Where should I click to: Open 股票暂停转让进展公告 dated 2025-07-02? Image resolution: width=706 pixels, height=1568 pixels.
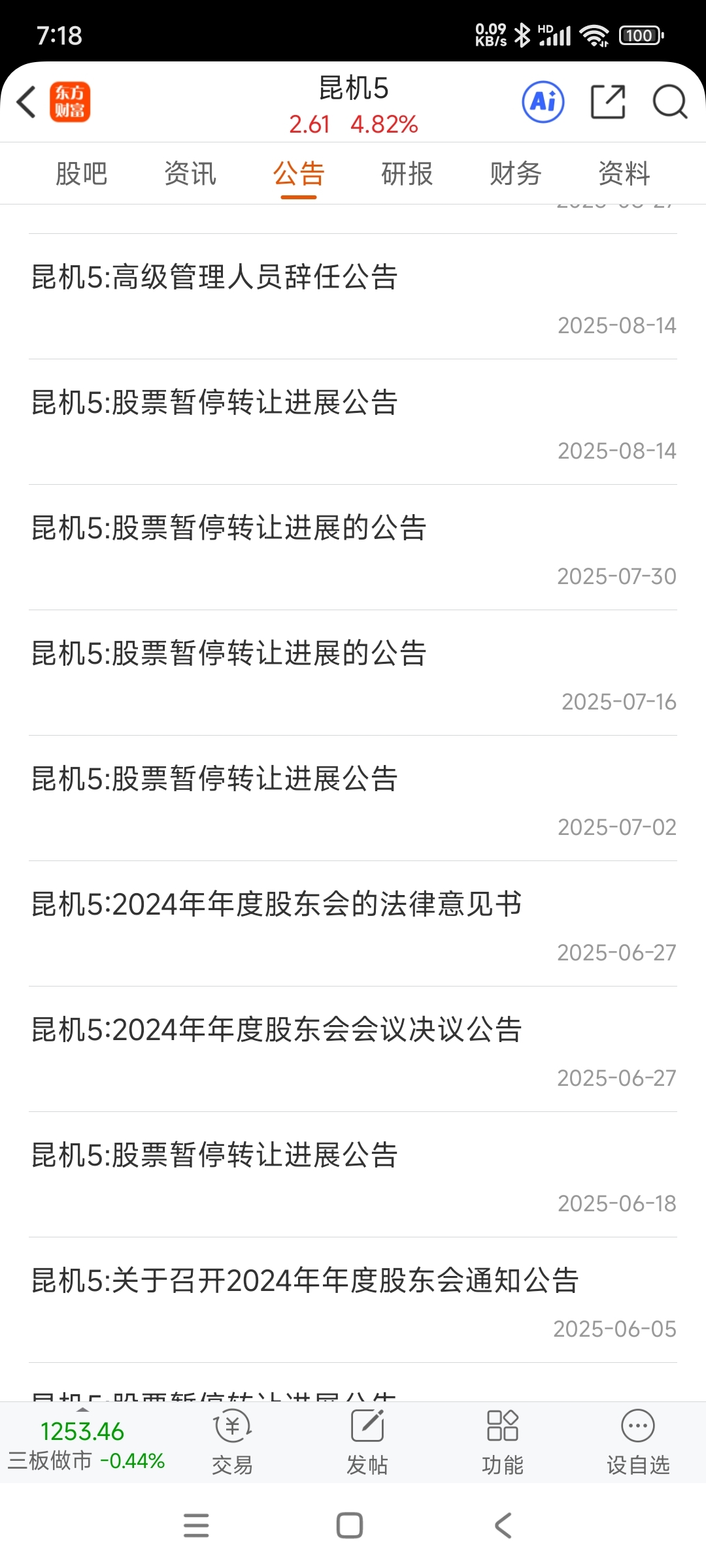click(353, 798)
